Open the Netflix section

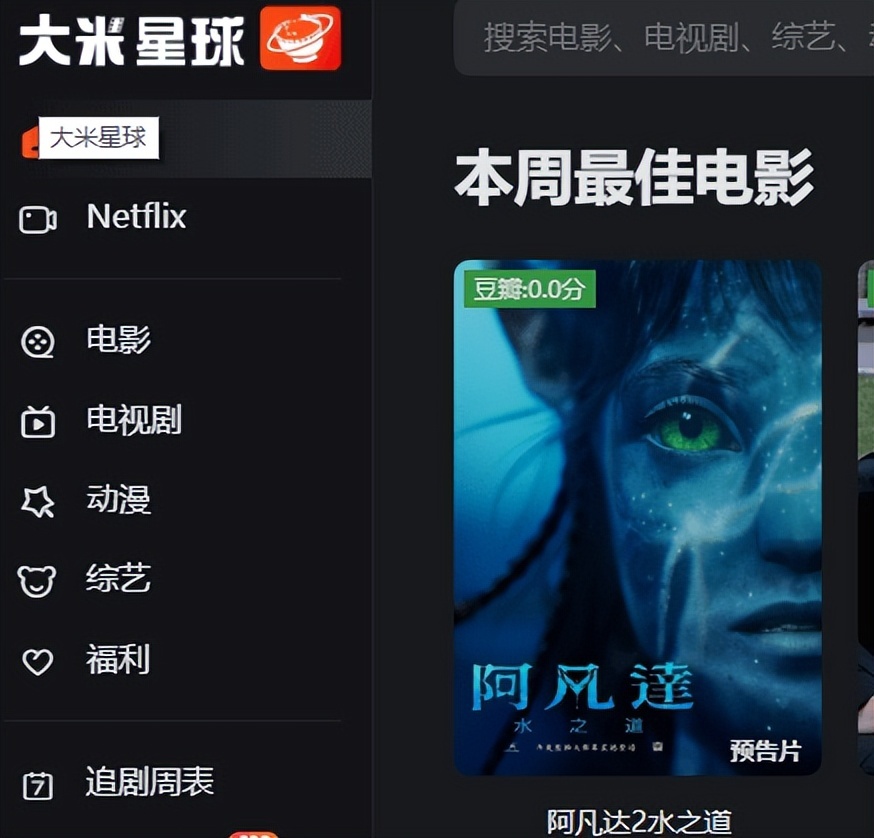136,217
